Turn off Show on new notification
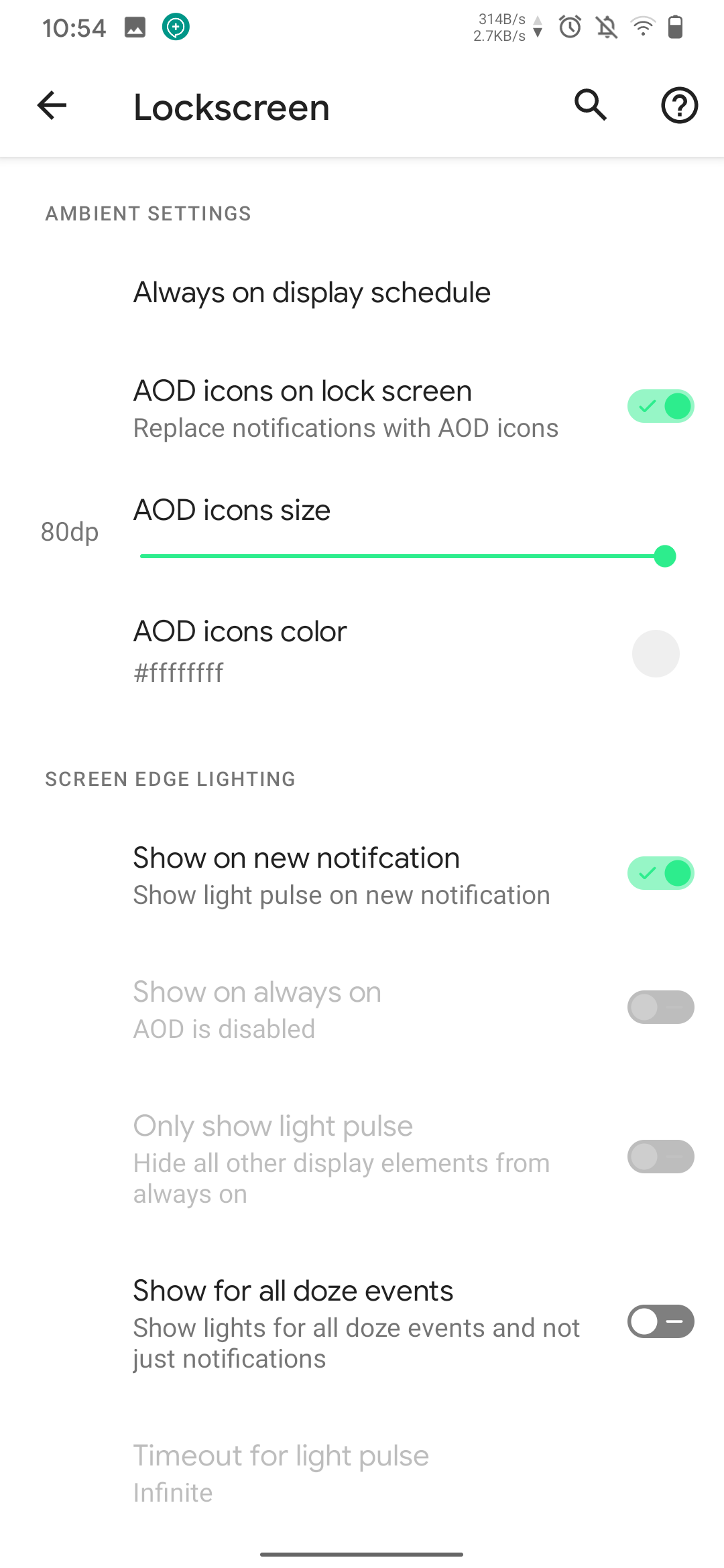Viewport: 724px width, 1568px height. tap(660, 874)
